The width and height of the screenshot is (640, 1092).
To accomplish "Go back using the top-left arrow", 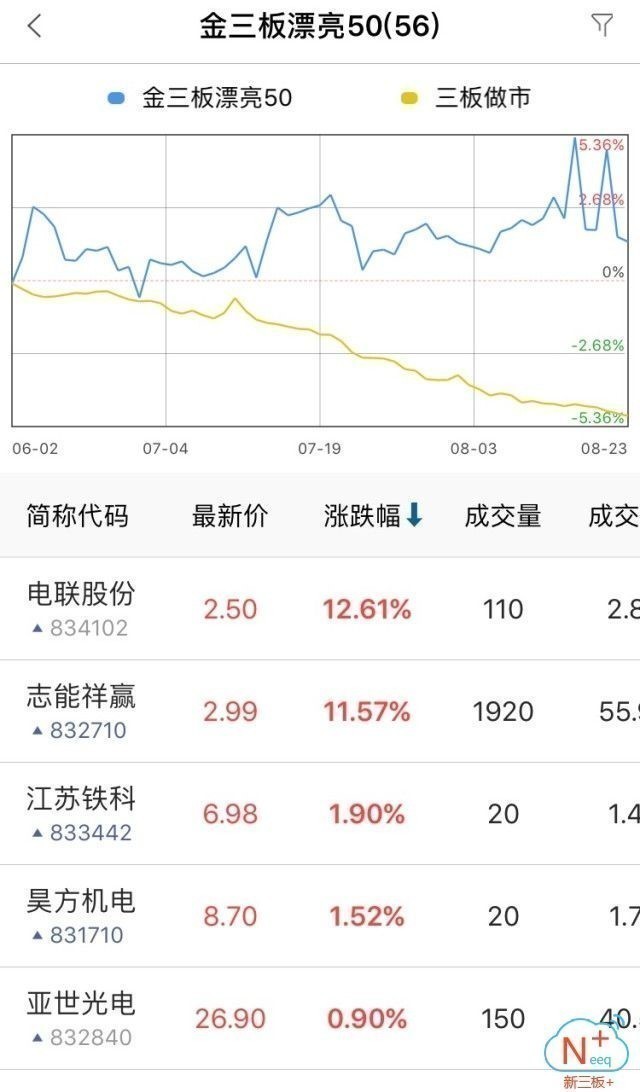I will click(x=34, y=26).
